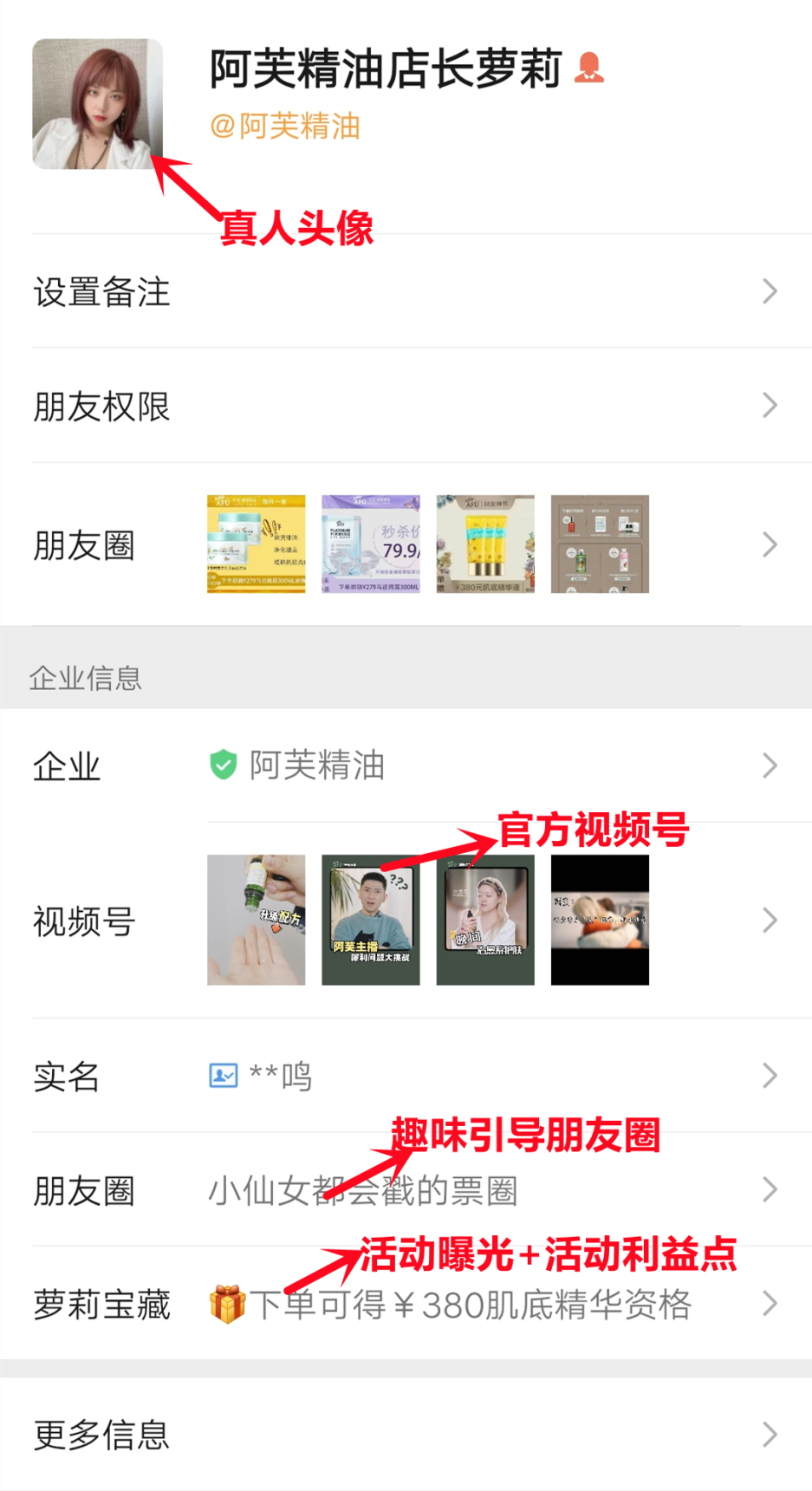Screen dimensions: 812x1491
Task: Open the 朋友圈 row with product photos
Action: (x=406, y=544)
